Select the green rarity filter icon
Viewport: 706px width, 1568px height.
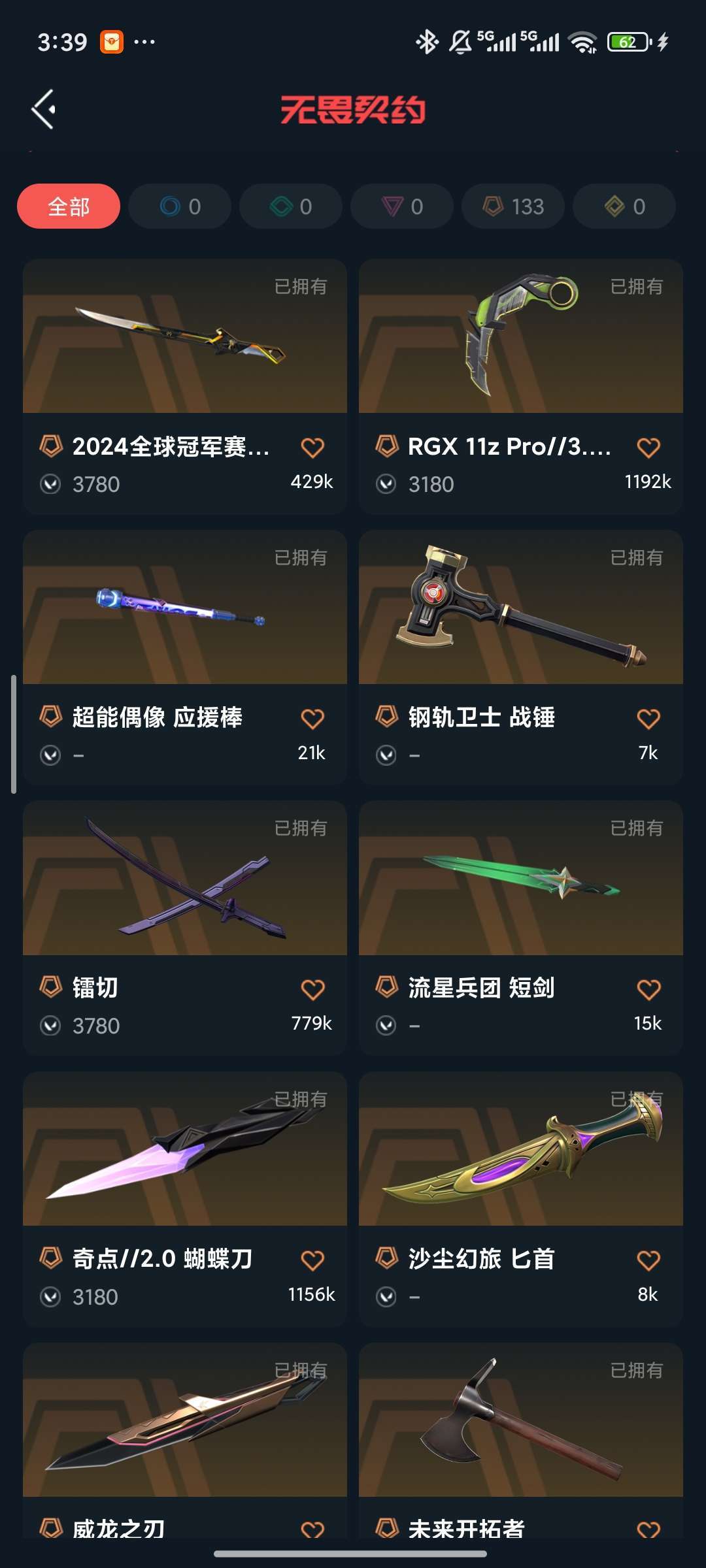pos(290,206)
